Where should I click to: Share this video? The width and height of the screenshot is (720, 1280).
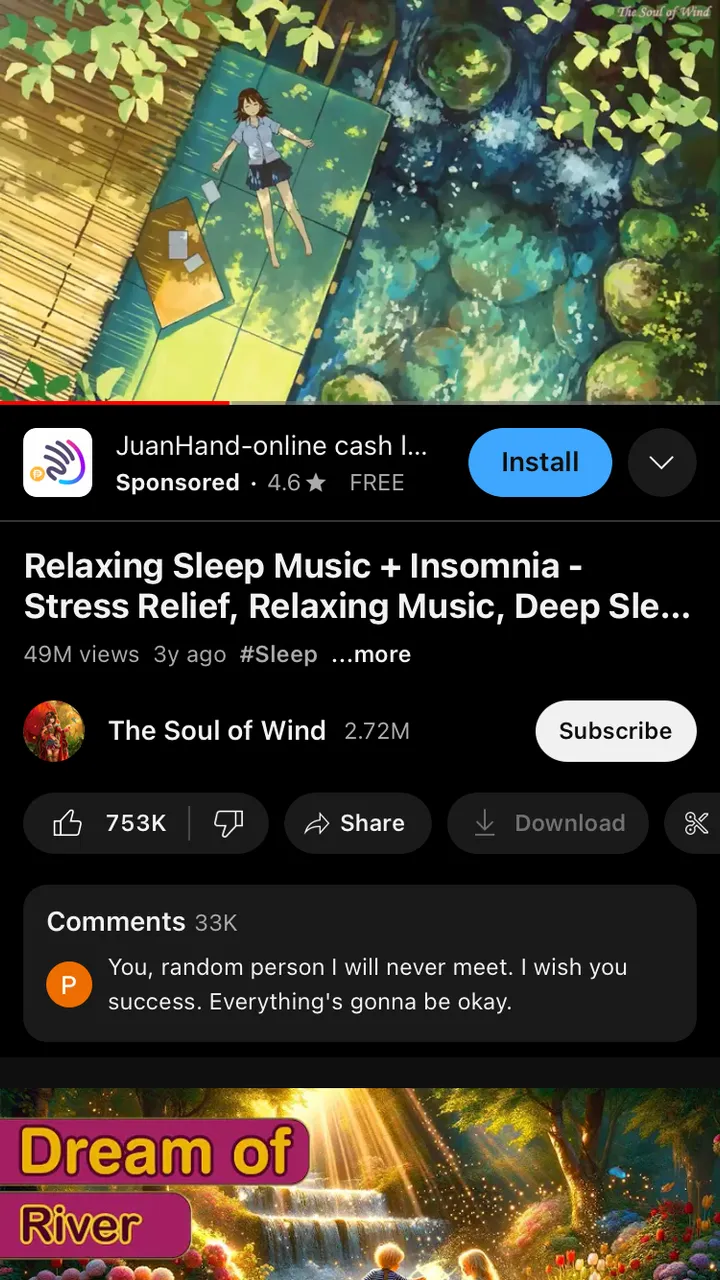point(357,823)
